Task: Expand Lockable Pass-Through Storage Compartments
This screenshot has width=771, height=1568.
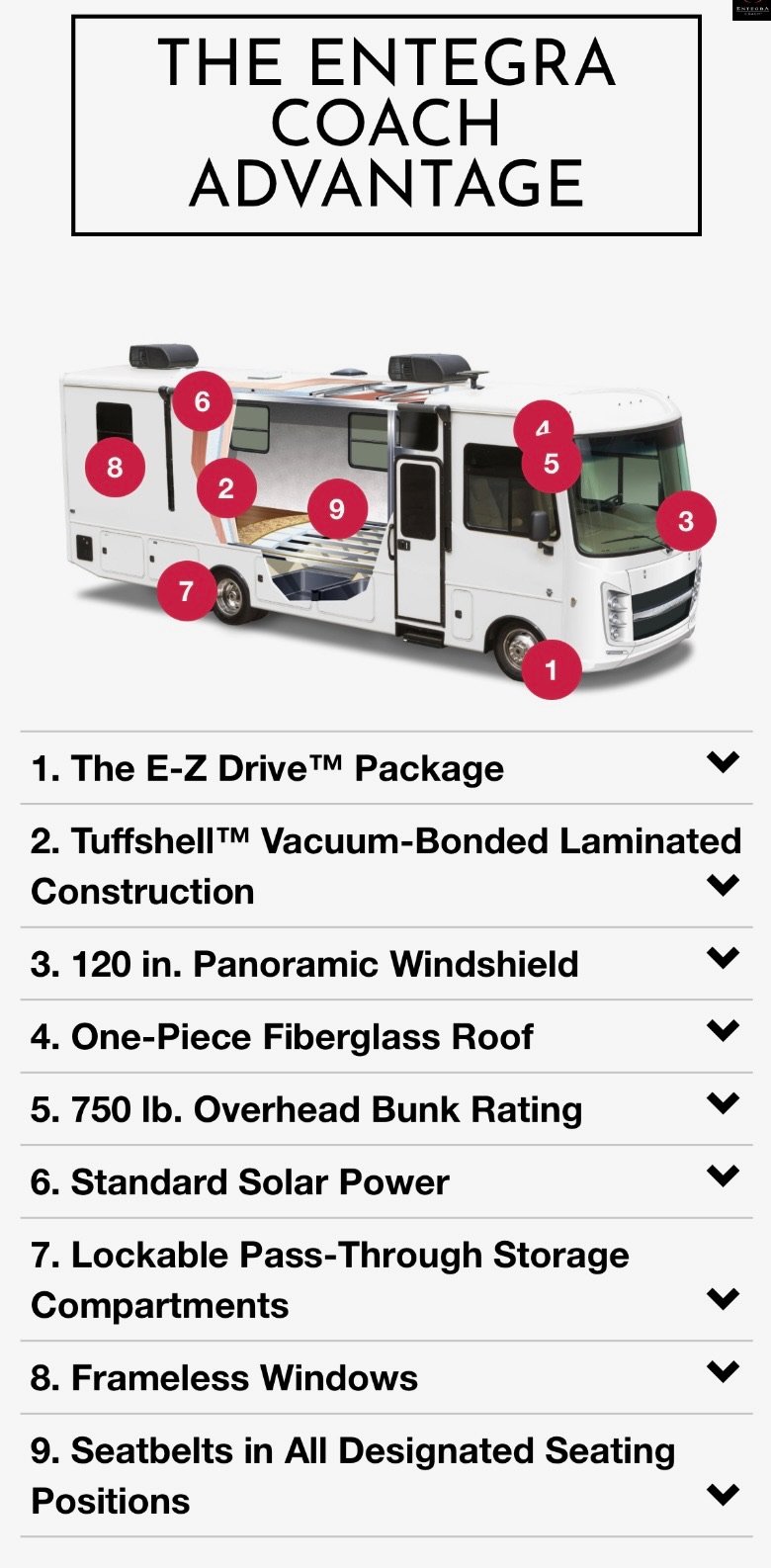Action: point(385,1279)
